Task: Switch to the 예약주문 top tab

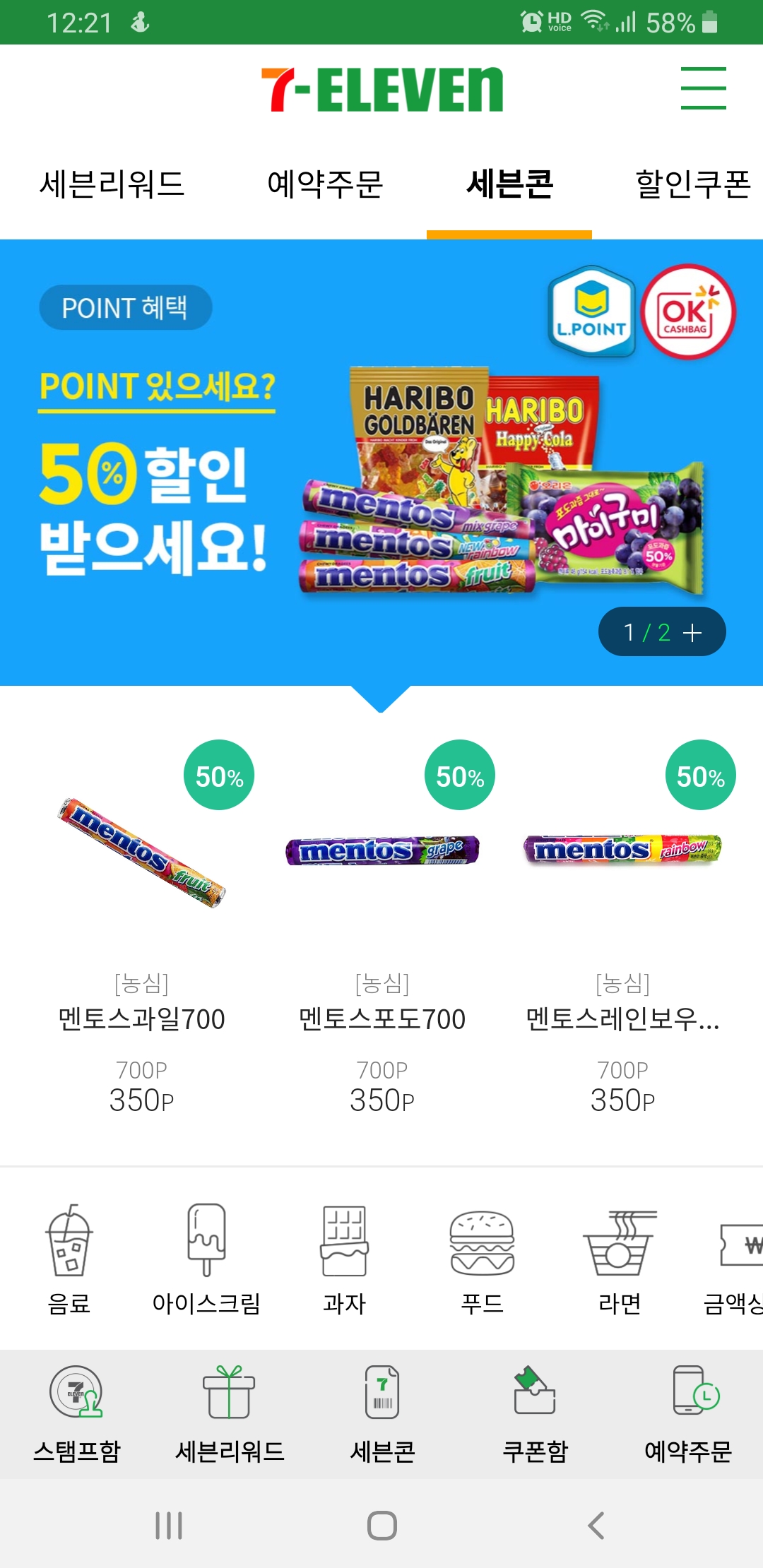Action: coord(325,185)
